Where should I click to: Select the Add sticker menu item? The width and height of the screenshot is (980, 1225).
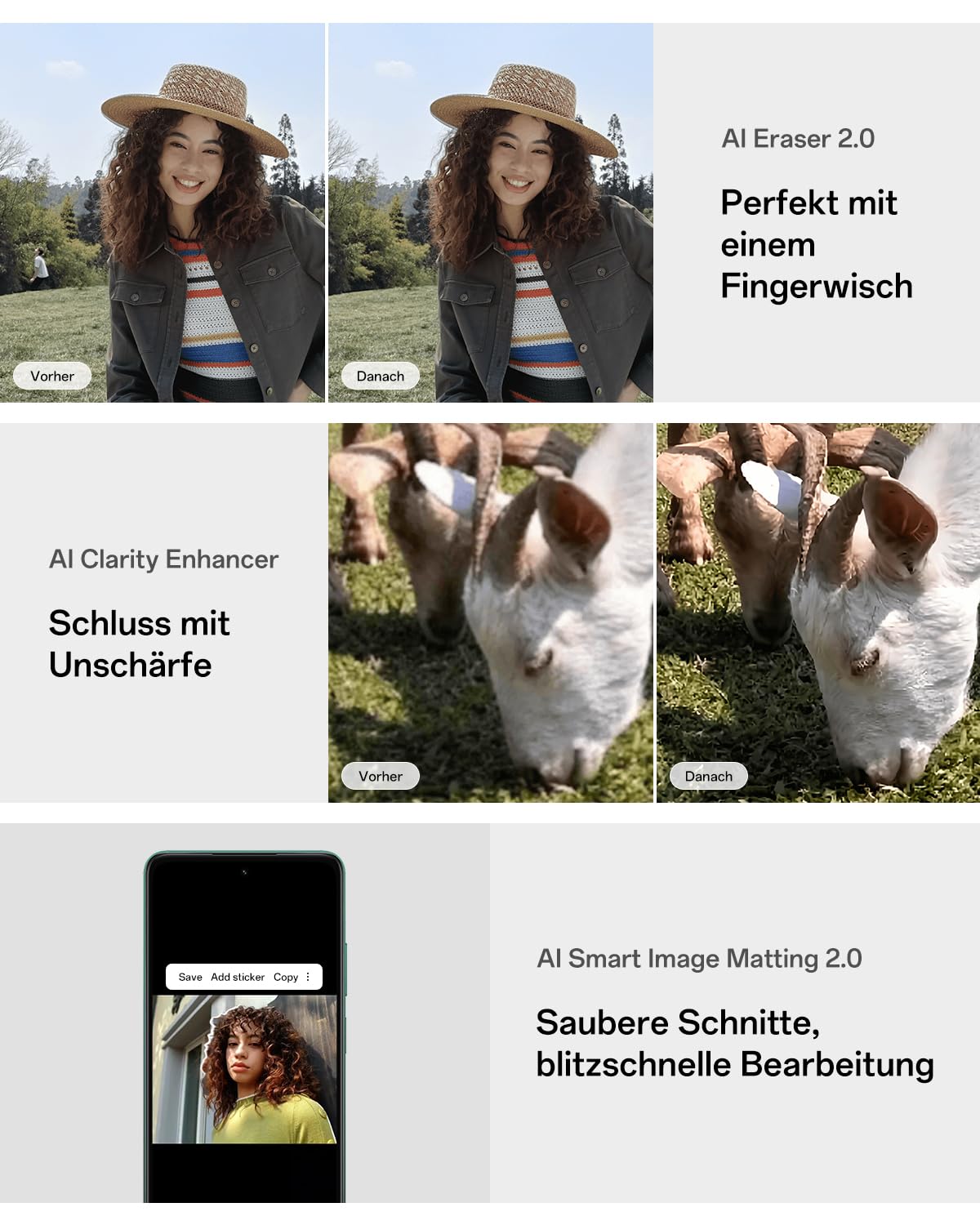point(238,977)
